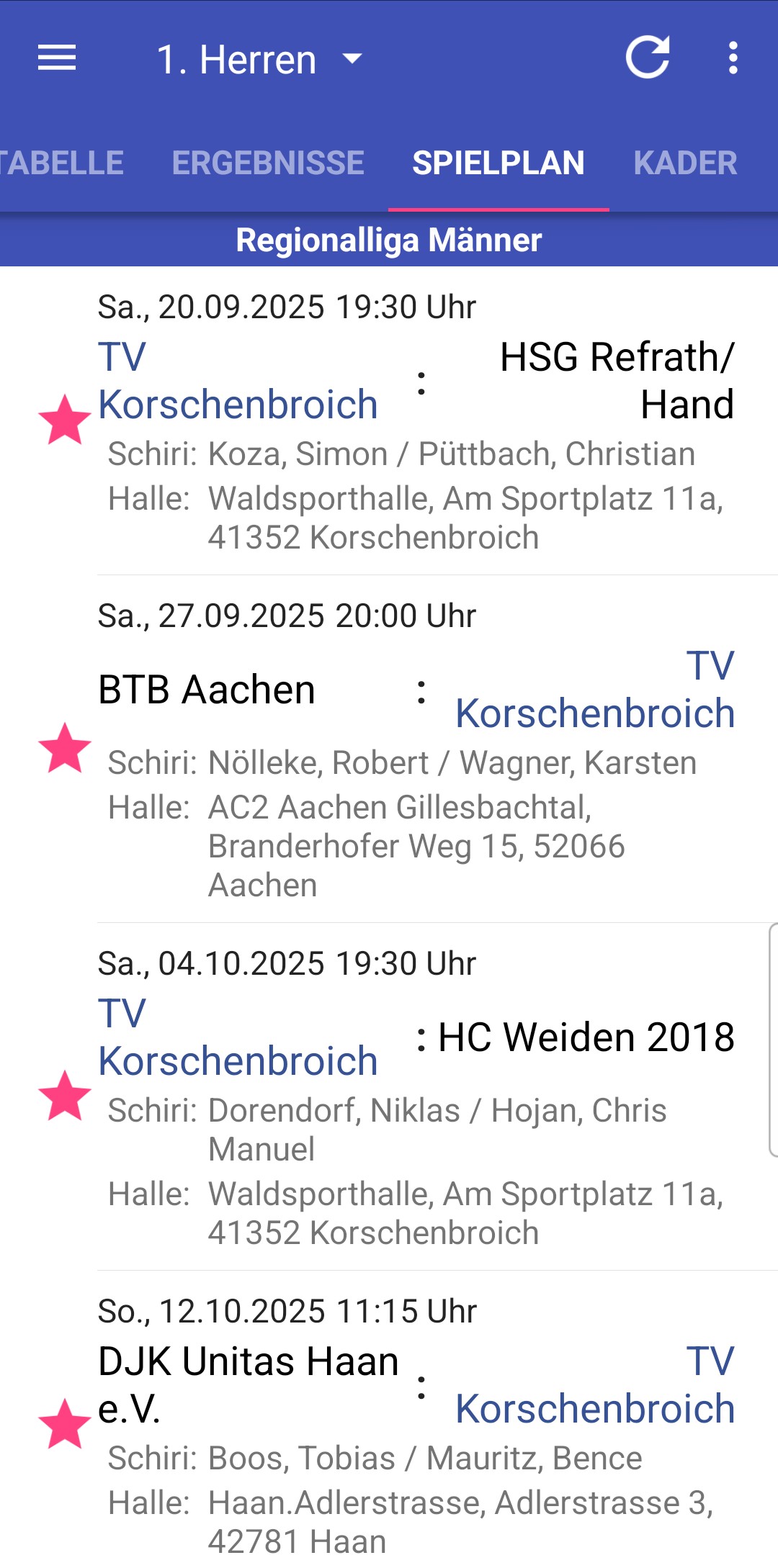The width and height of the screenshot is (778, 1568).
Task: View the HC Weiden 2018 match details
Action: click(x=416, y=1097)
